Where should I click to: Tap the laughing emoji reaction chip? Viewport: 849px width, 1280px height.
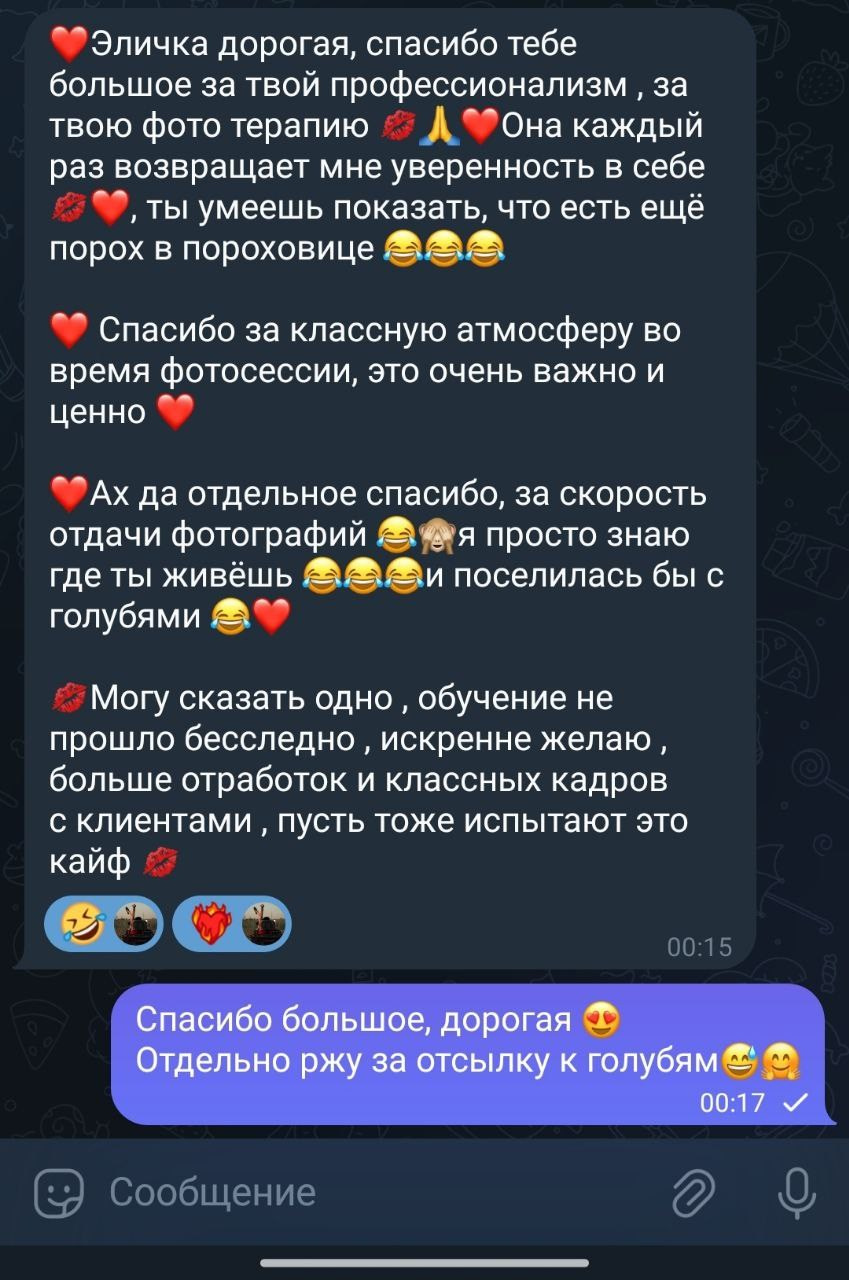104,923
